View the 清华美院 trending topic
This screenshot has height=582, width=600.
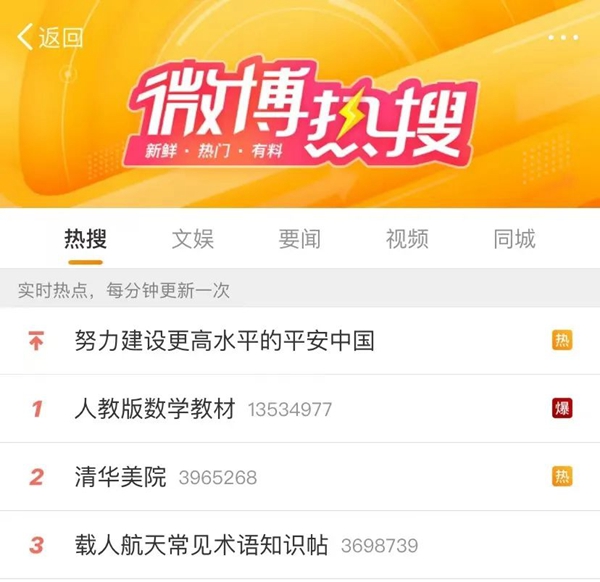click(x=120, y=477)
